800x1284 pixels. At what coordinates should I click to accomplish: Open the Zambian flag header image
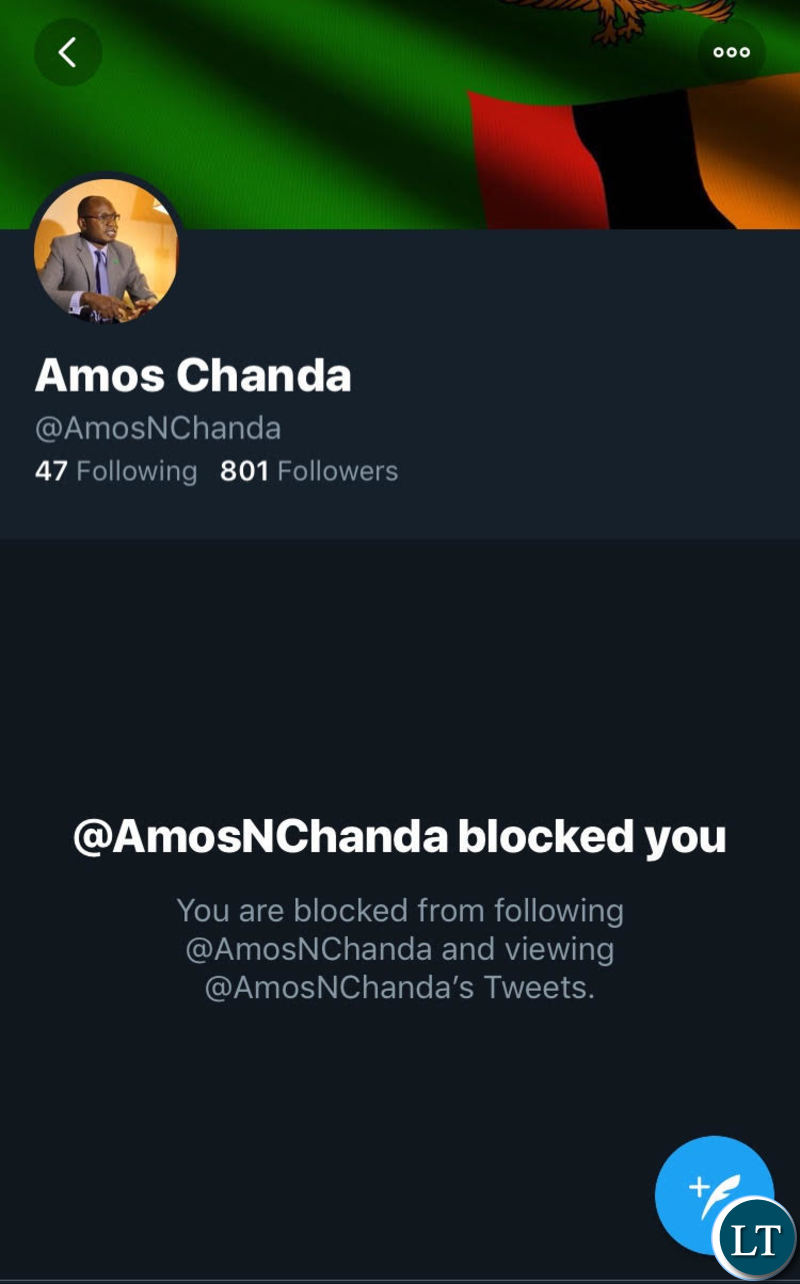coord(400,114)
